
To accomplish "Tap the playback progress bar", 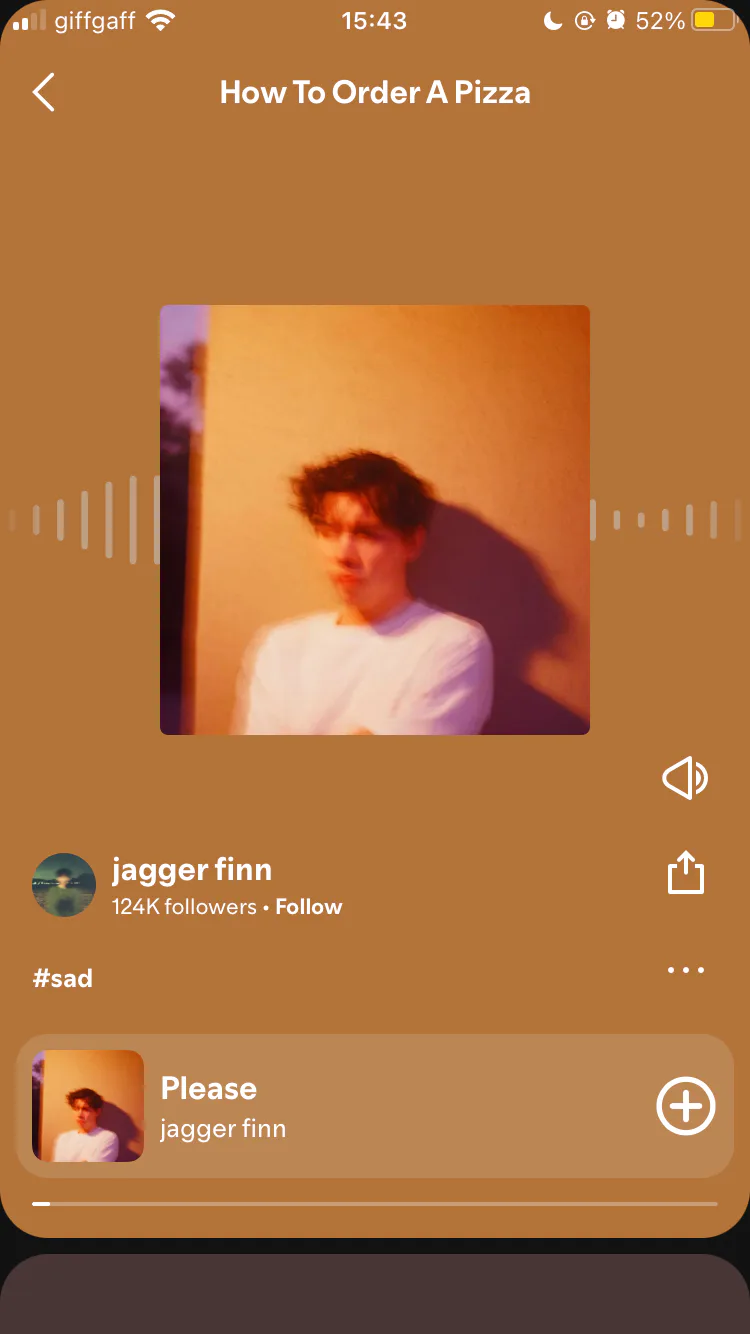I will pos(375,1204).
